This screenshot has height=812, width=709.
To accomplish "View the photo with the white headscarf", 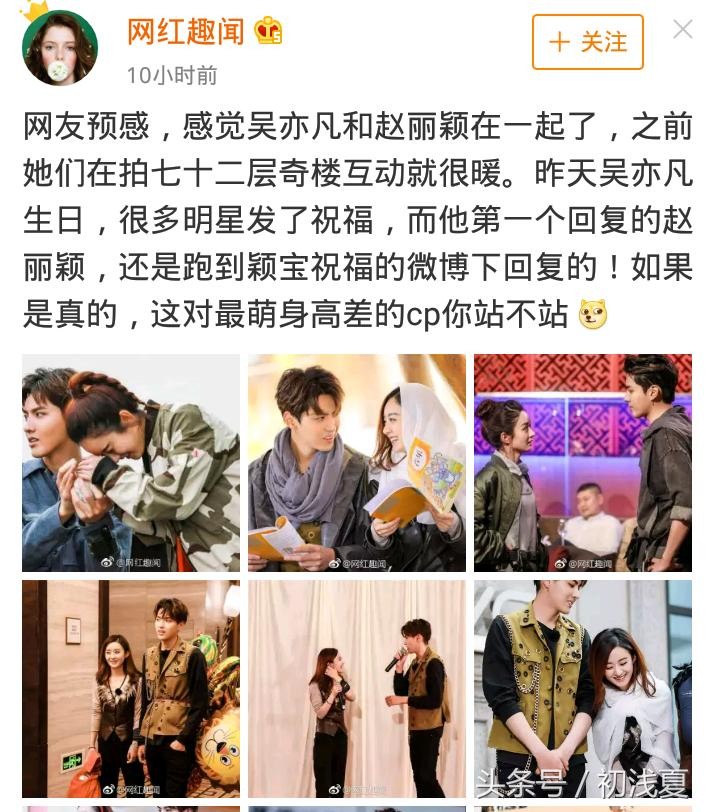I will [x=357, y=462].
